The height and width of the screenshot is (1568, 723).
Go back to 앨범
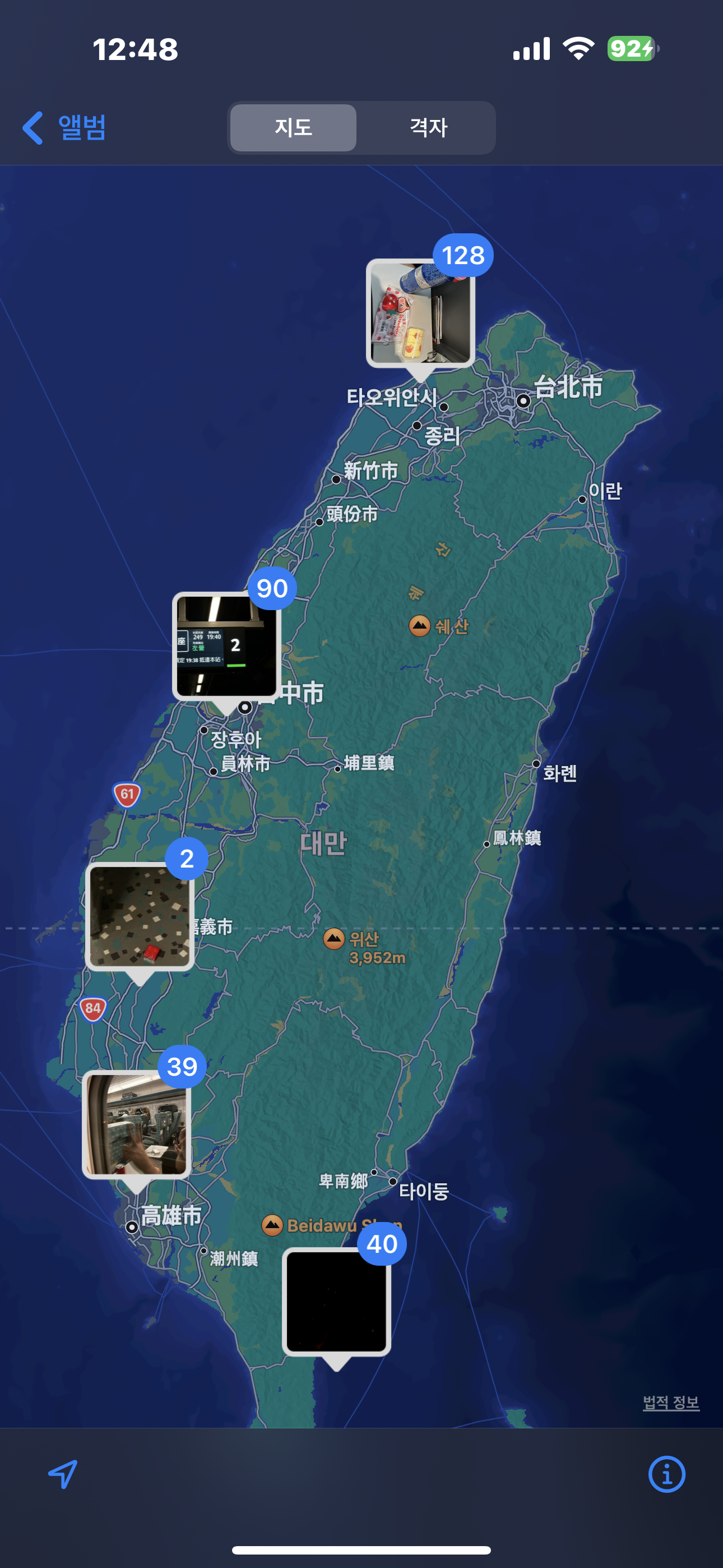[x=64, y=128]
